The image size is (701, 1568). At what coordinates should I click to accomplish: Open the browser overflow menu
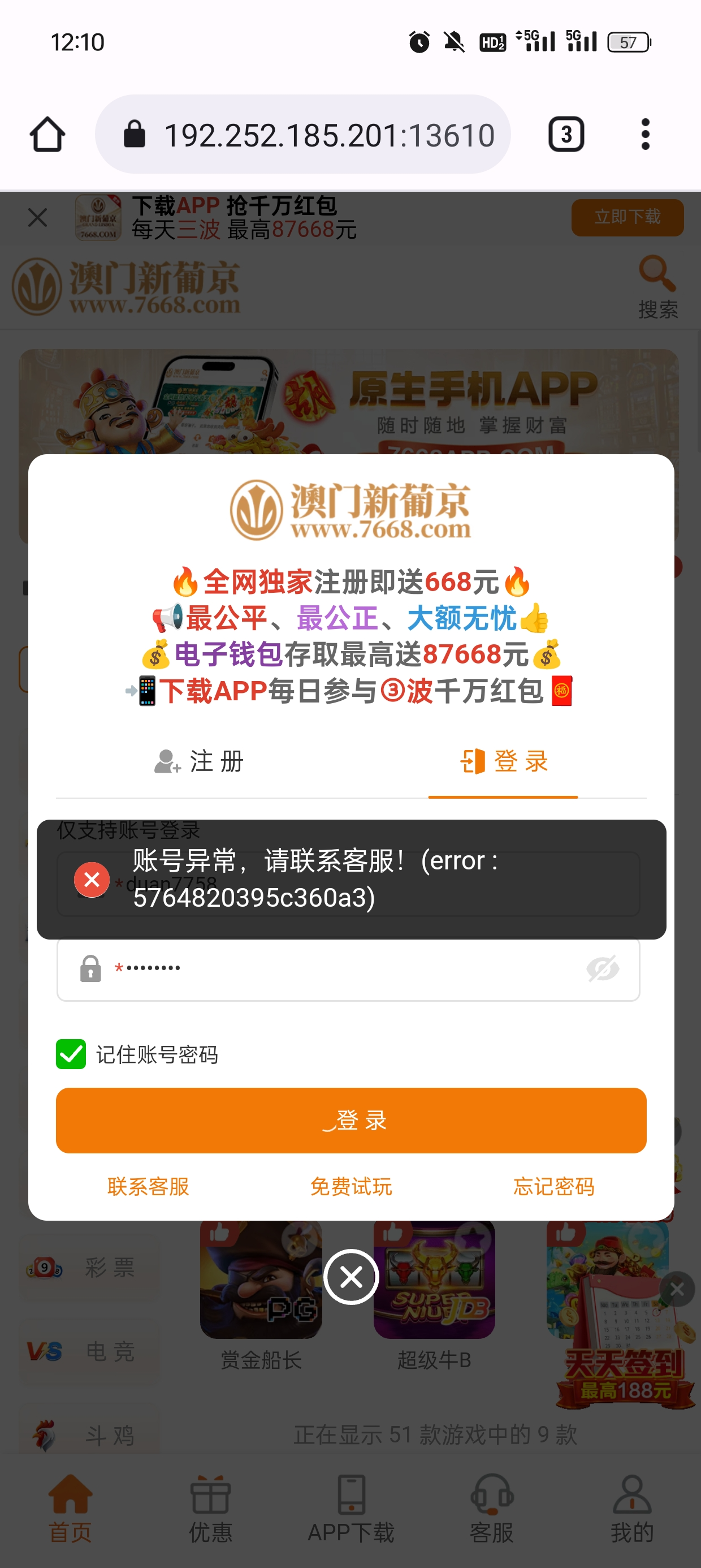click(645, 135)
